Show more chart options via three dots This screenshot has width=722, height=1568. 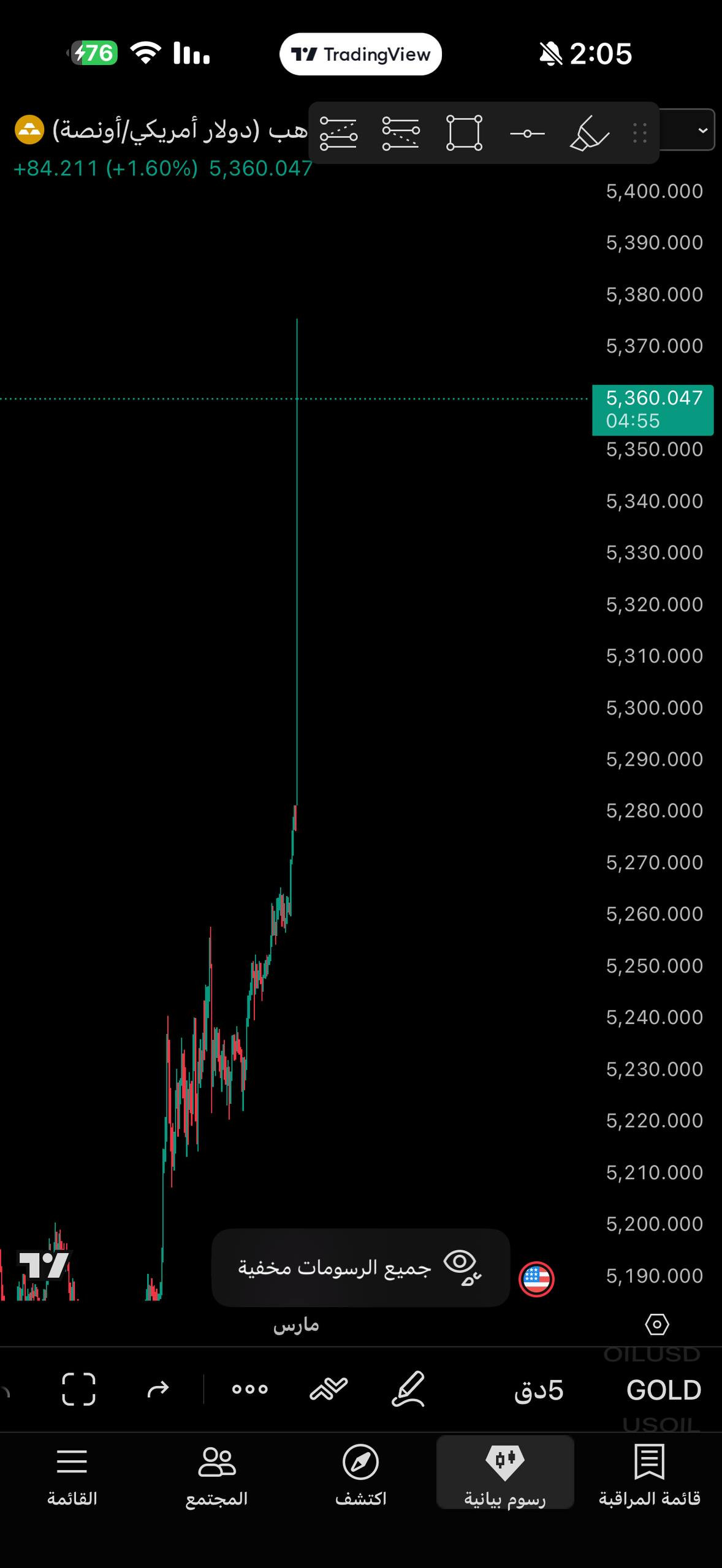[x=249, y=1389]
